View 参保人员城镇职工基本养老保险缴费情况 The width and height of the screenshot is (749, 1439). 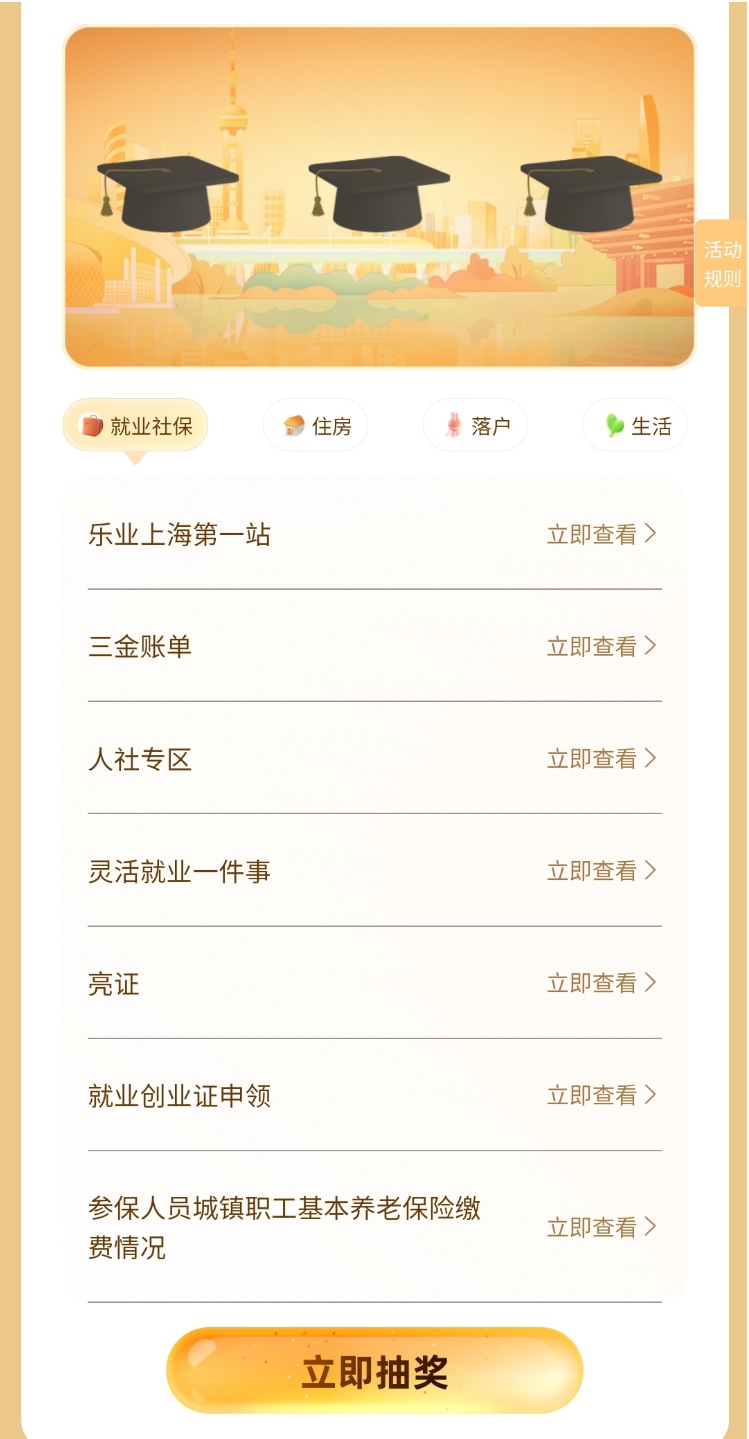pyautogui.click(x=374, y=1227)
